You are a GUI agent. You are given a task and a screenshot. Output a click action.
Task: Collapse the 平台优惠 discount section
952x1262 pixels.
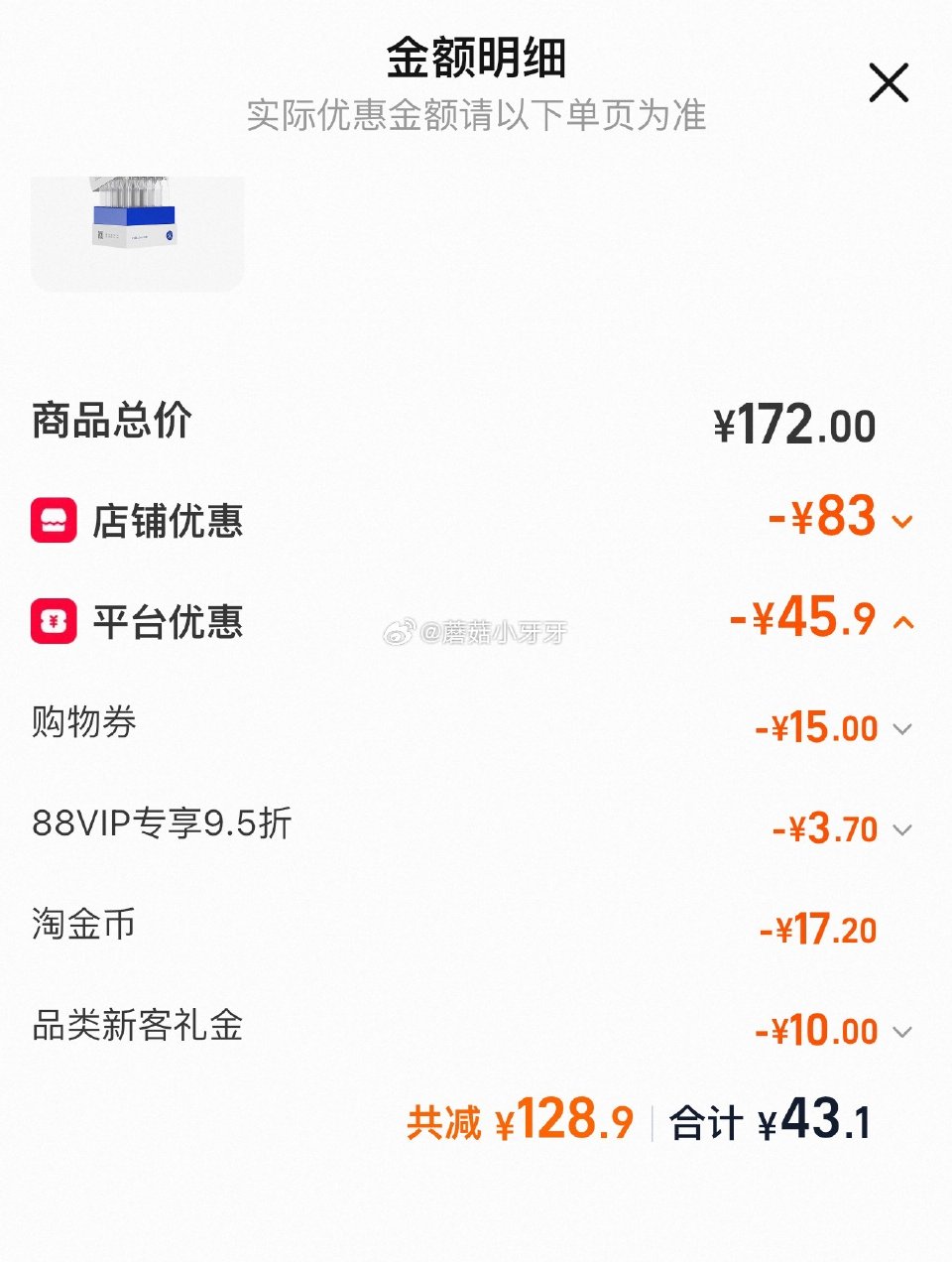902,624
